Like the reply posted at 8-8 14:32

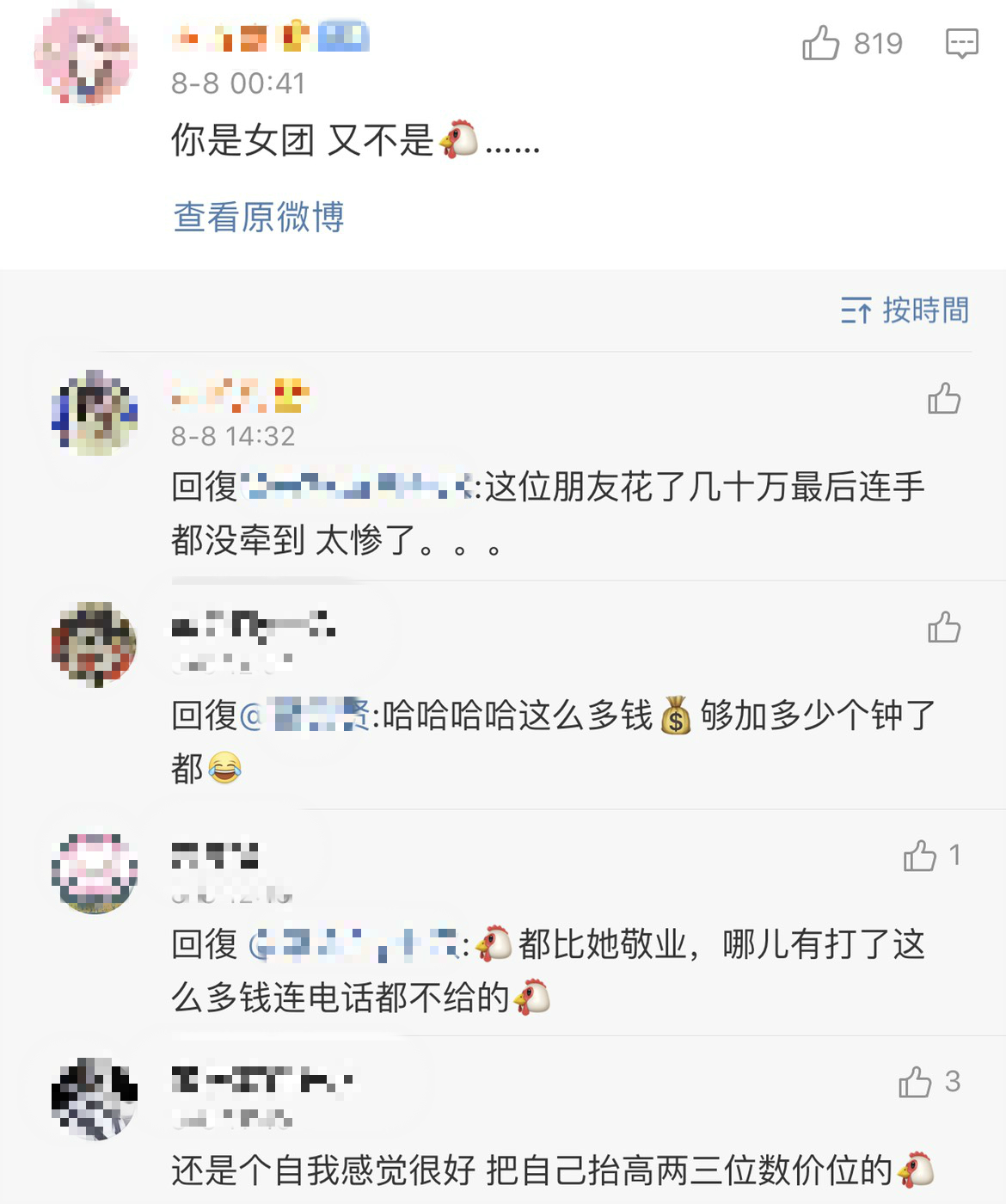(x=943, y=398)
